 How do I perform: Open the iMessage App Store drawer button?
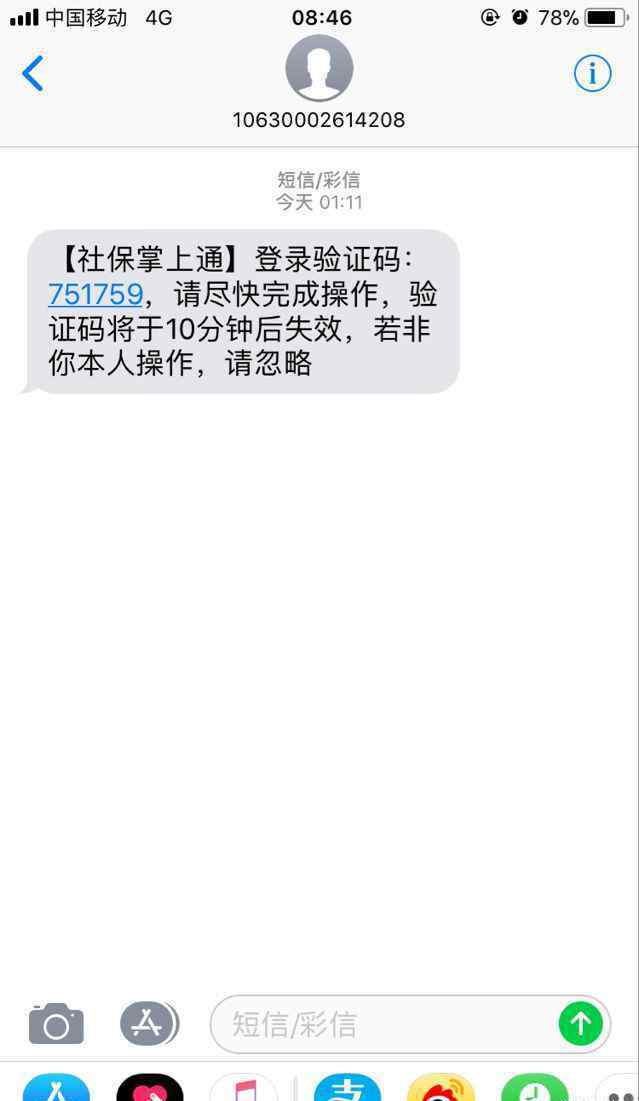click(x=149, y=1024)
